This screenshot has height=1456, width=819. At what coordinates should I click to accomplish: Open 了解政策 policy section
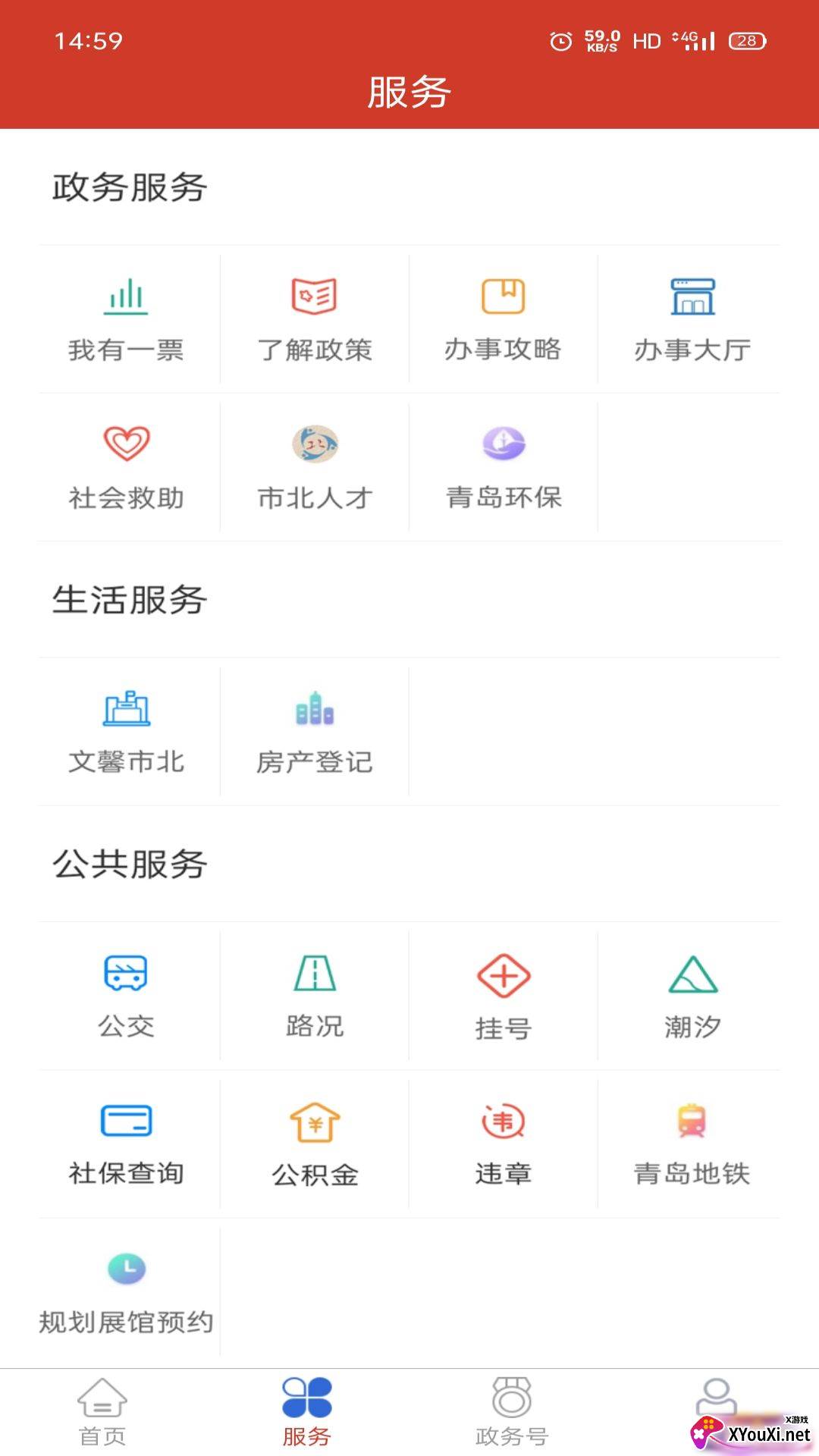(x=315, y=319)
